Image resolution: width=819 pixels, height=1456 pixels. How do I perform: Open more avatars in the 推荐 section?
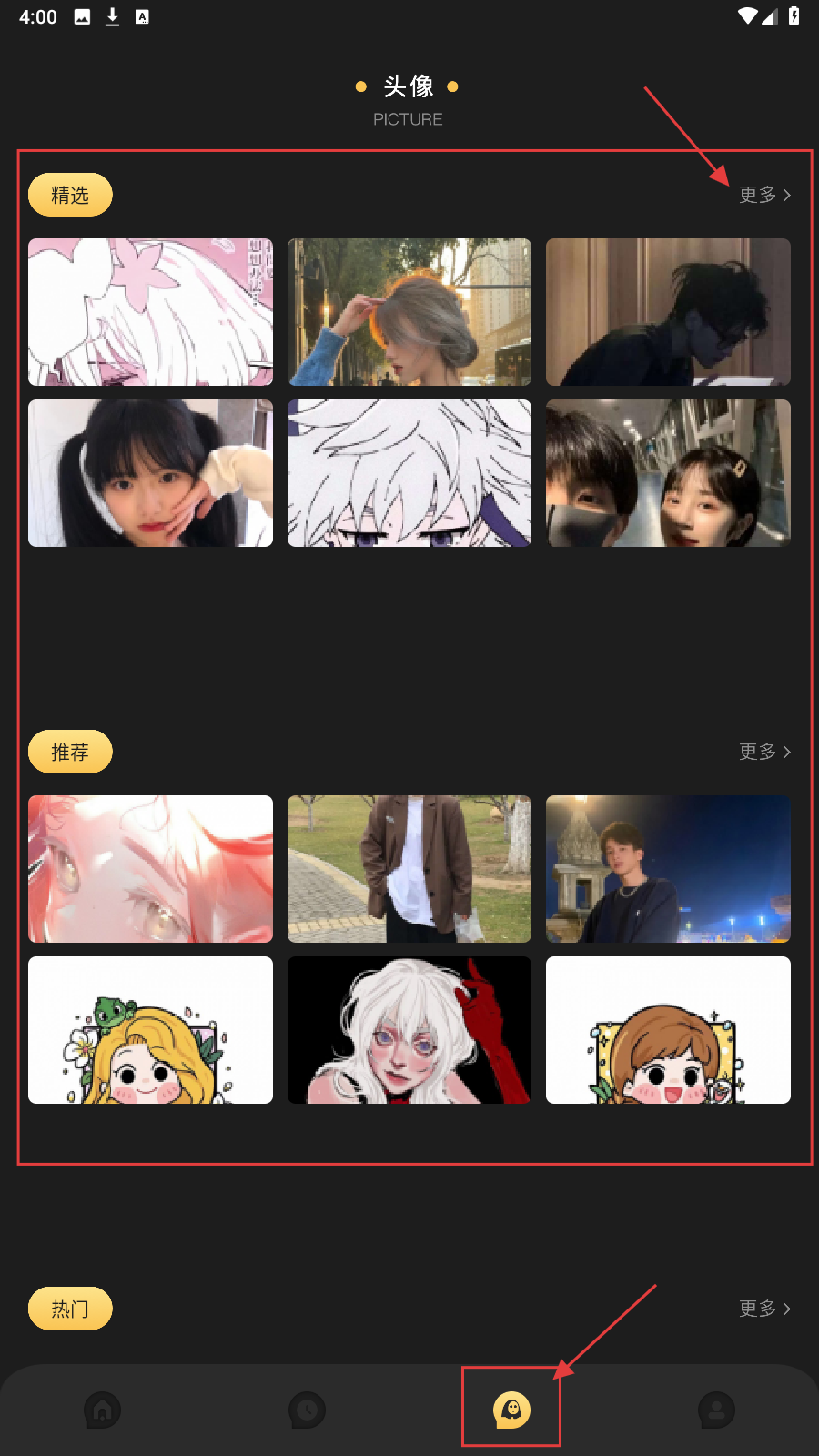coord(764,752)
